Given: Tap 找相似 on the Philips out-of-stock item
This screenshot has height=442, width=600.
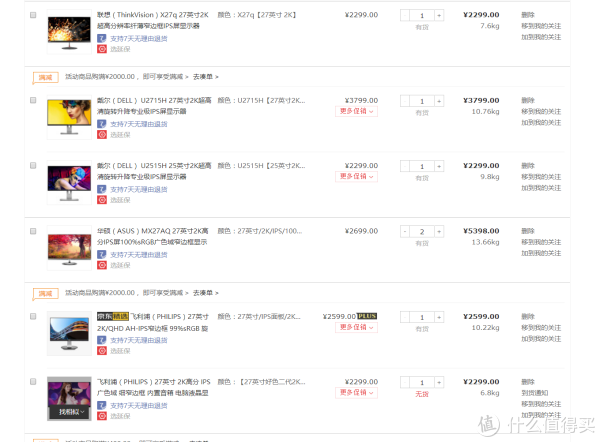Looking at the screenshot, I should click(x=68, y=412).
